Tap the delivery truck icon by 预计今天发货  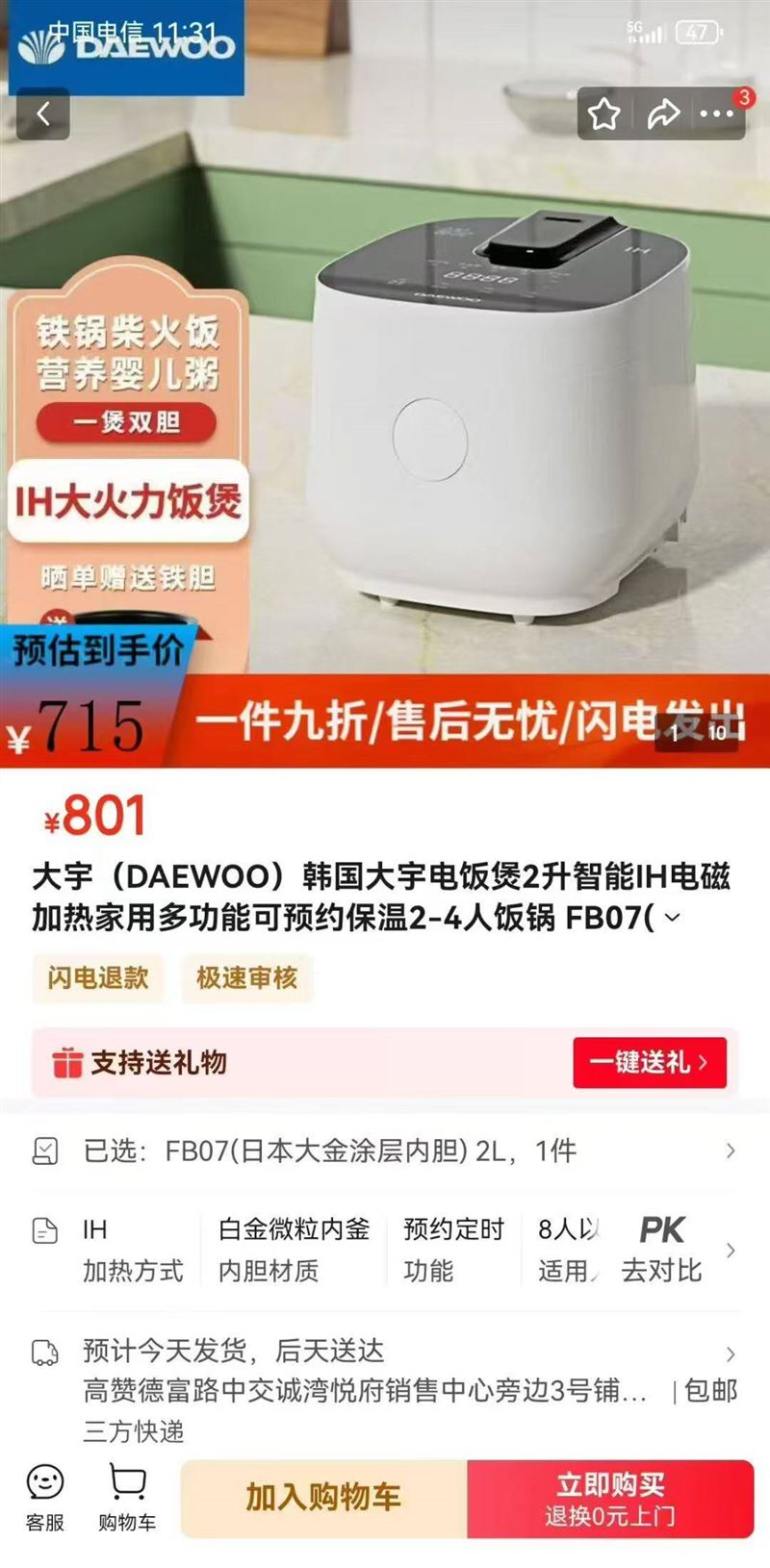pos(42,1351)
